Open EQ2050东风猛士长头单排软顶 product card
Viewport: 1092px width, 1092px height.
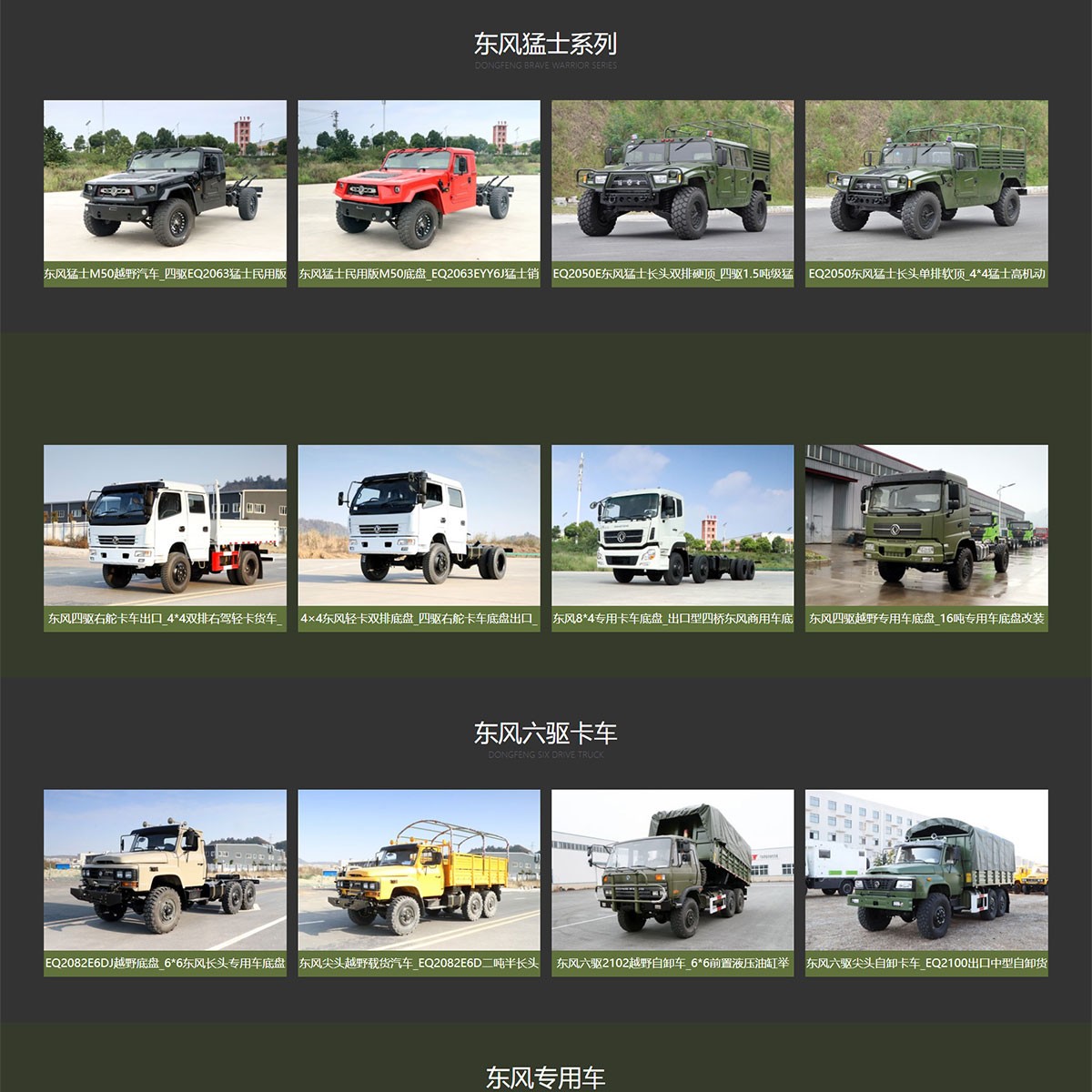(x=926, y=193)
